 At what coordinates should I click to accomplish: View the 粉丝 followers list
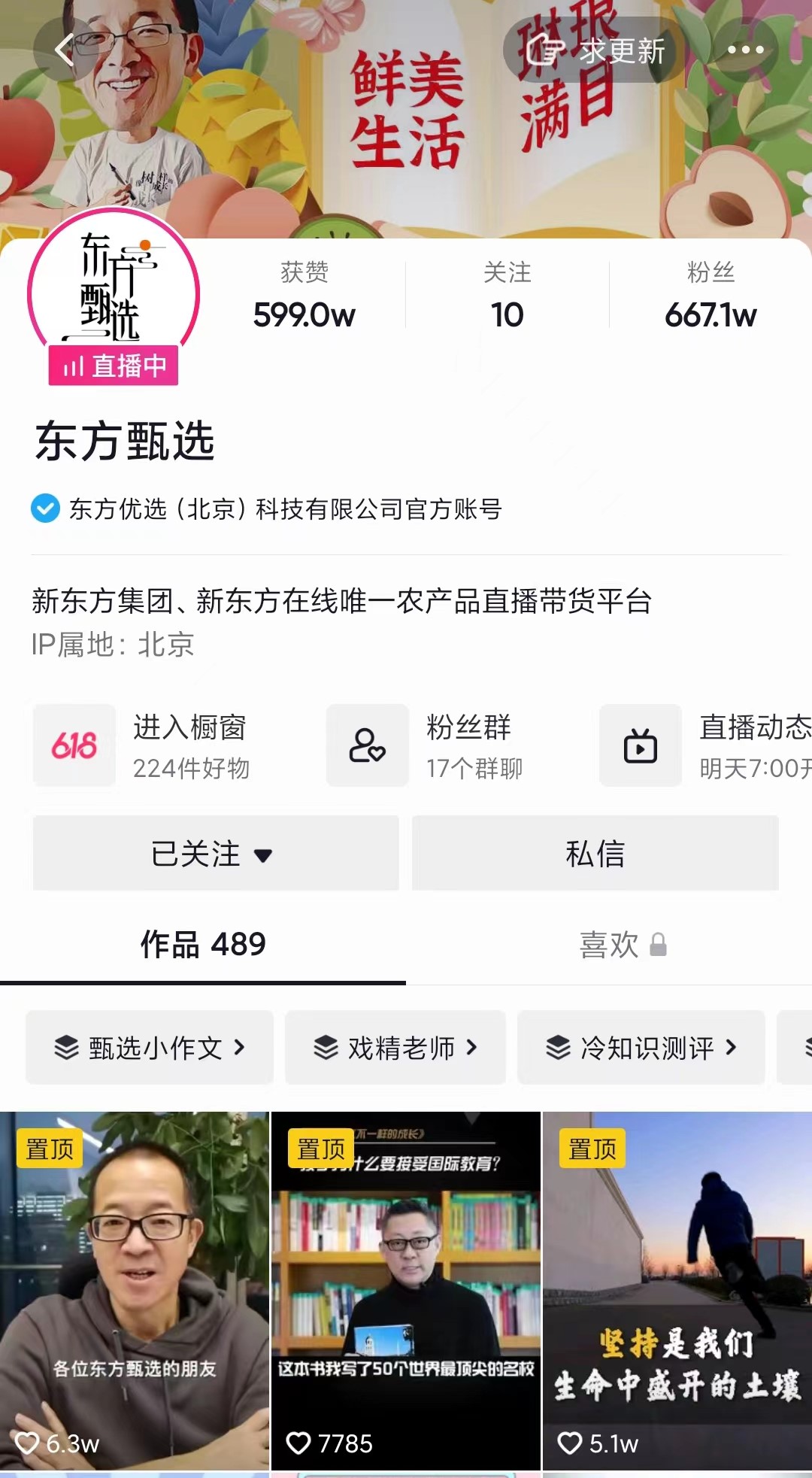pyautogui.click(x=710, y=295)
